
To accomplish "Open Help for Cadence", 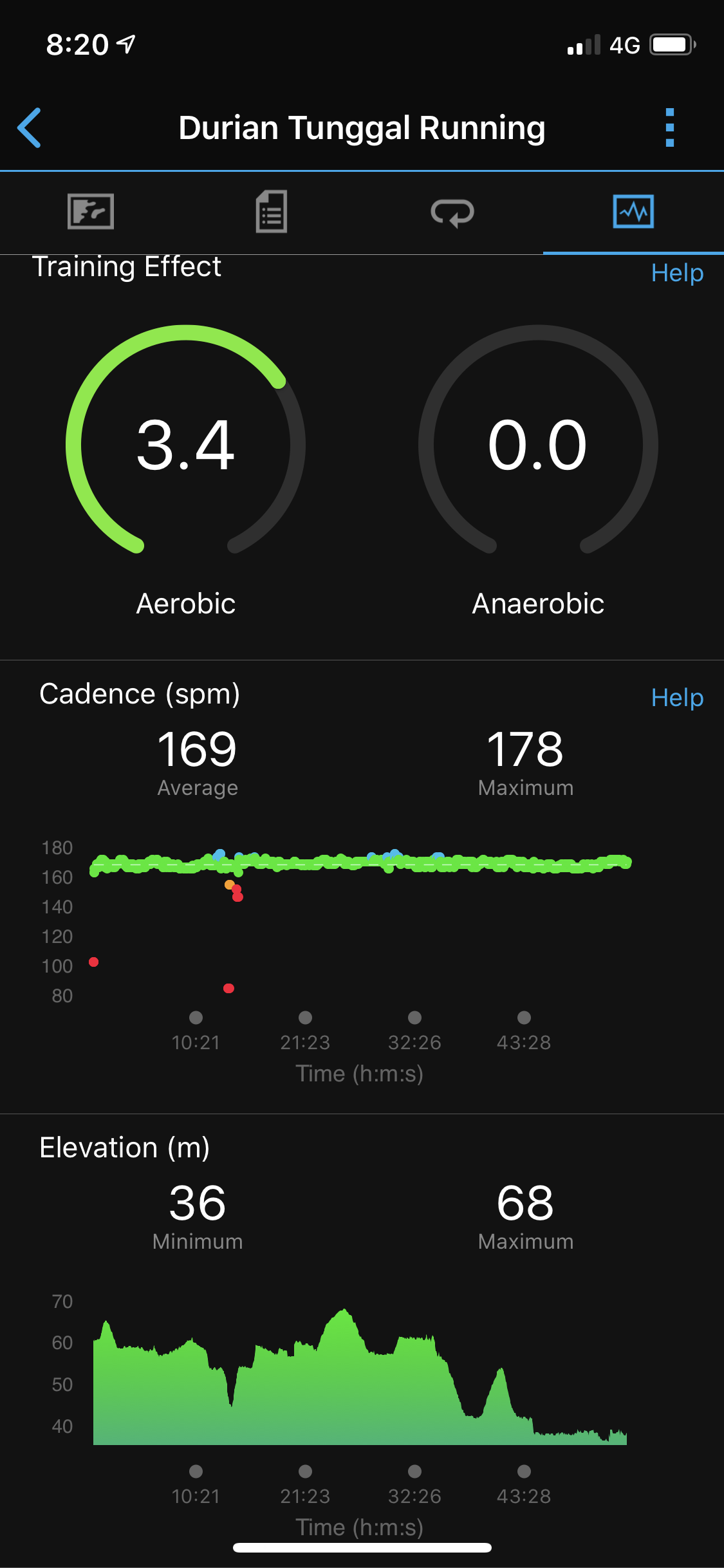I will 677,698.
